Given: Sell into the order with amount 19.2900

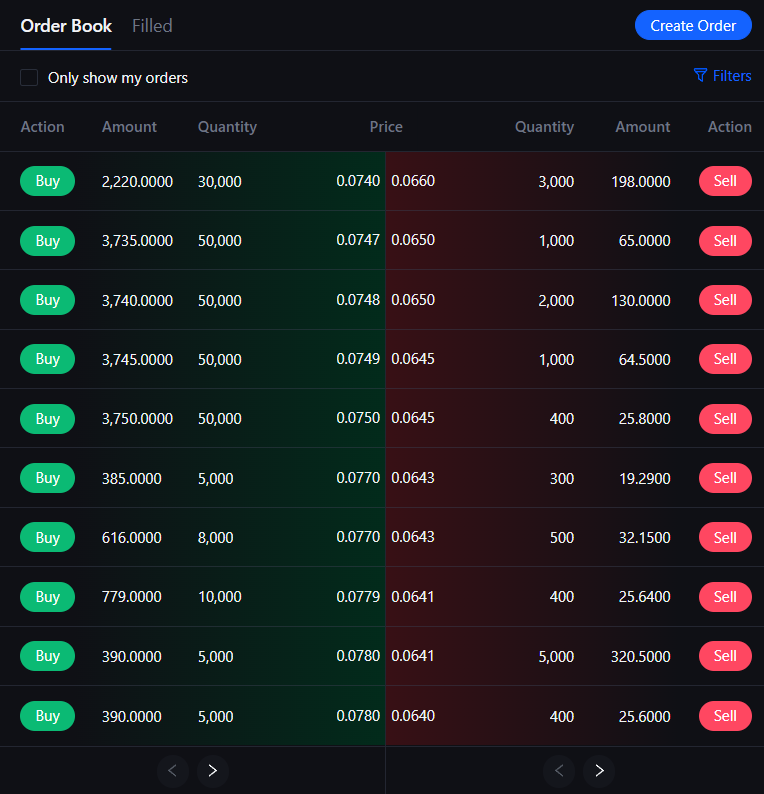Looking at the screenshot, I should pos(725,478).
